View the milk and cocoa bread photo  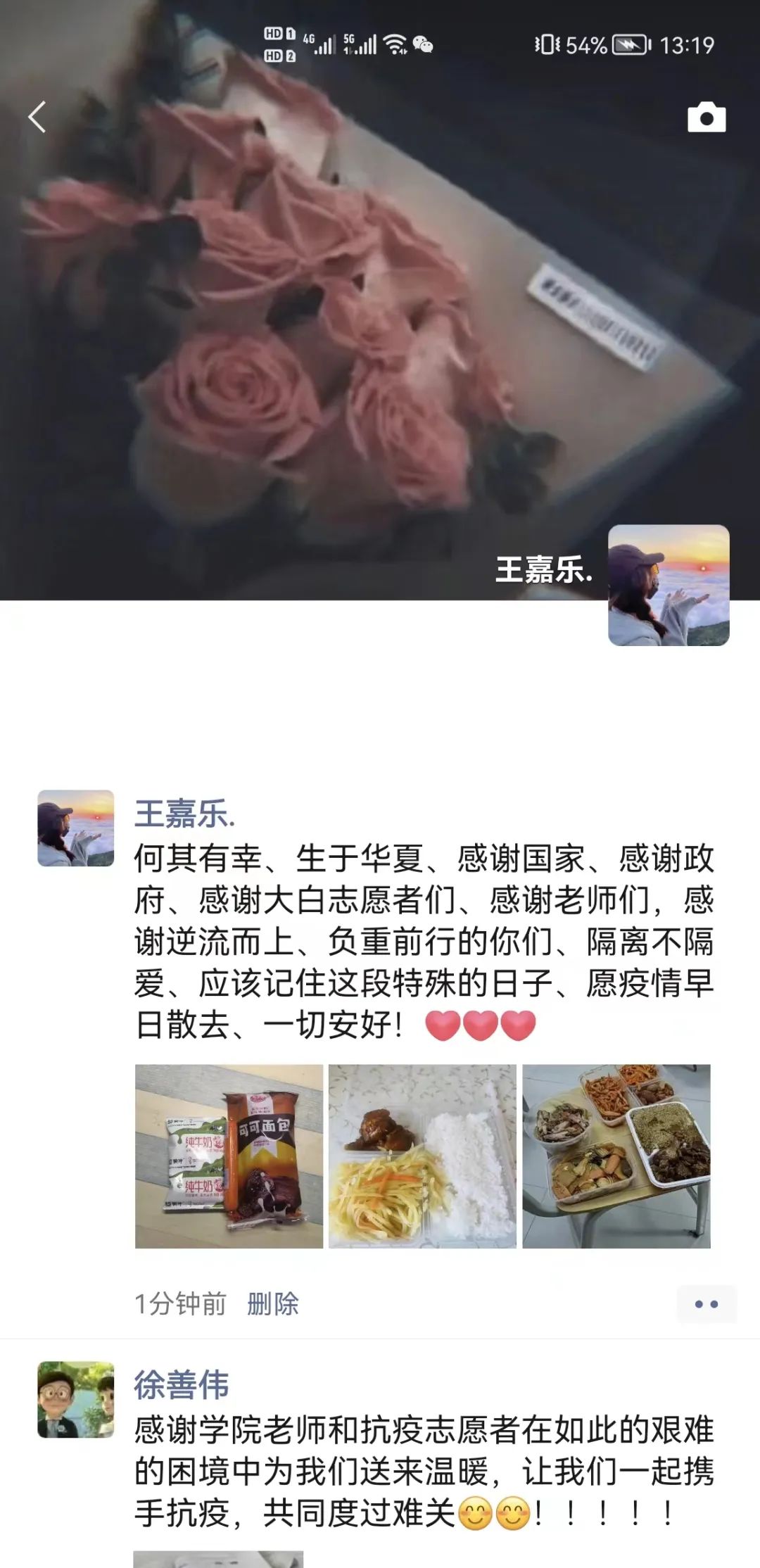tap(229, 1156)
